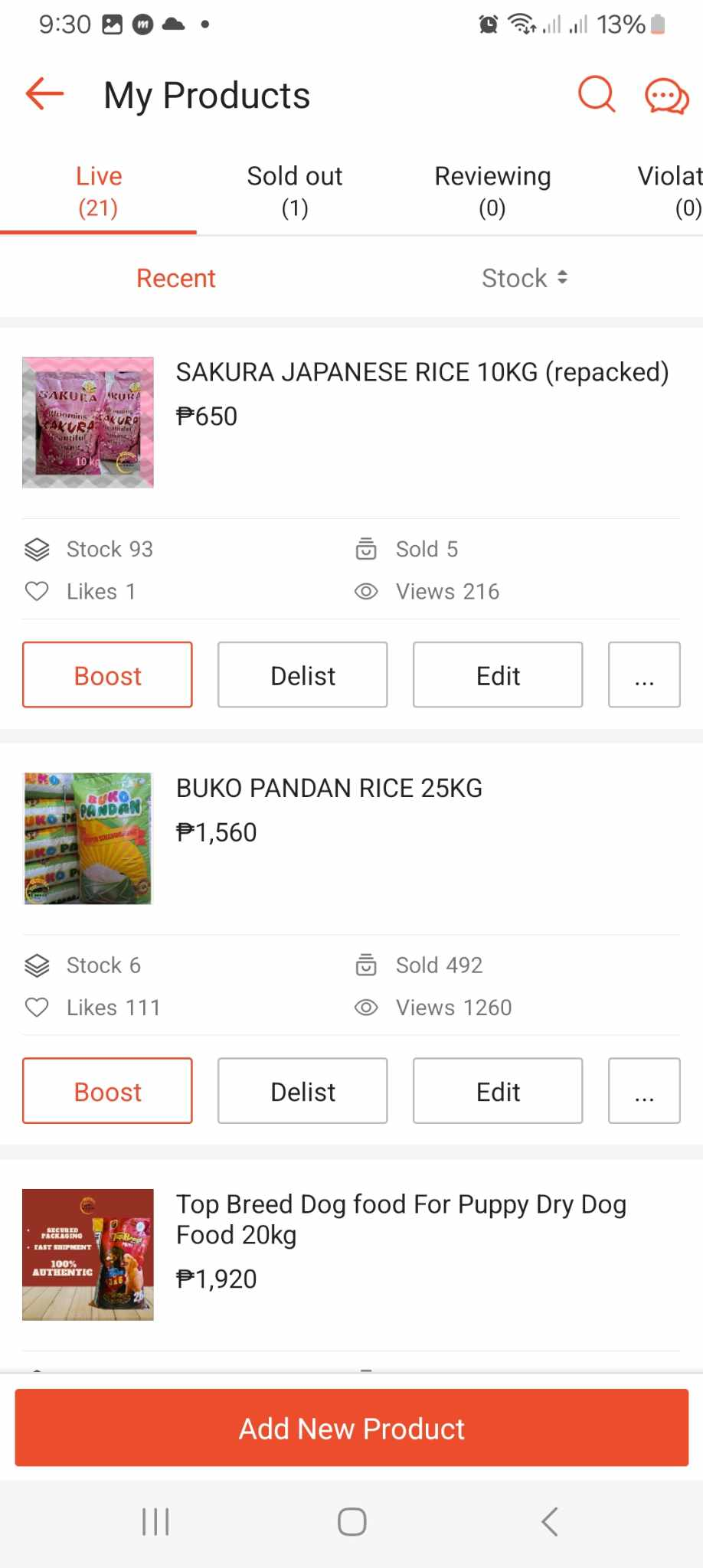This screenshot has height=1568, width=703.
Task: Edit the Buko Pandan Rice product
Action: 498,1091
